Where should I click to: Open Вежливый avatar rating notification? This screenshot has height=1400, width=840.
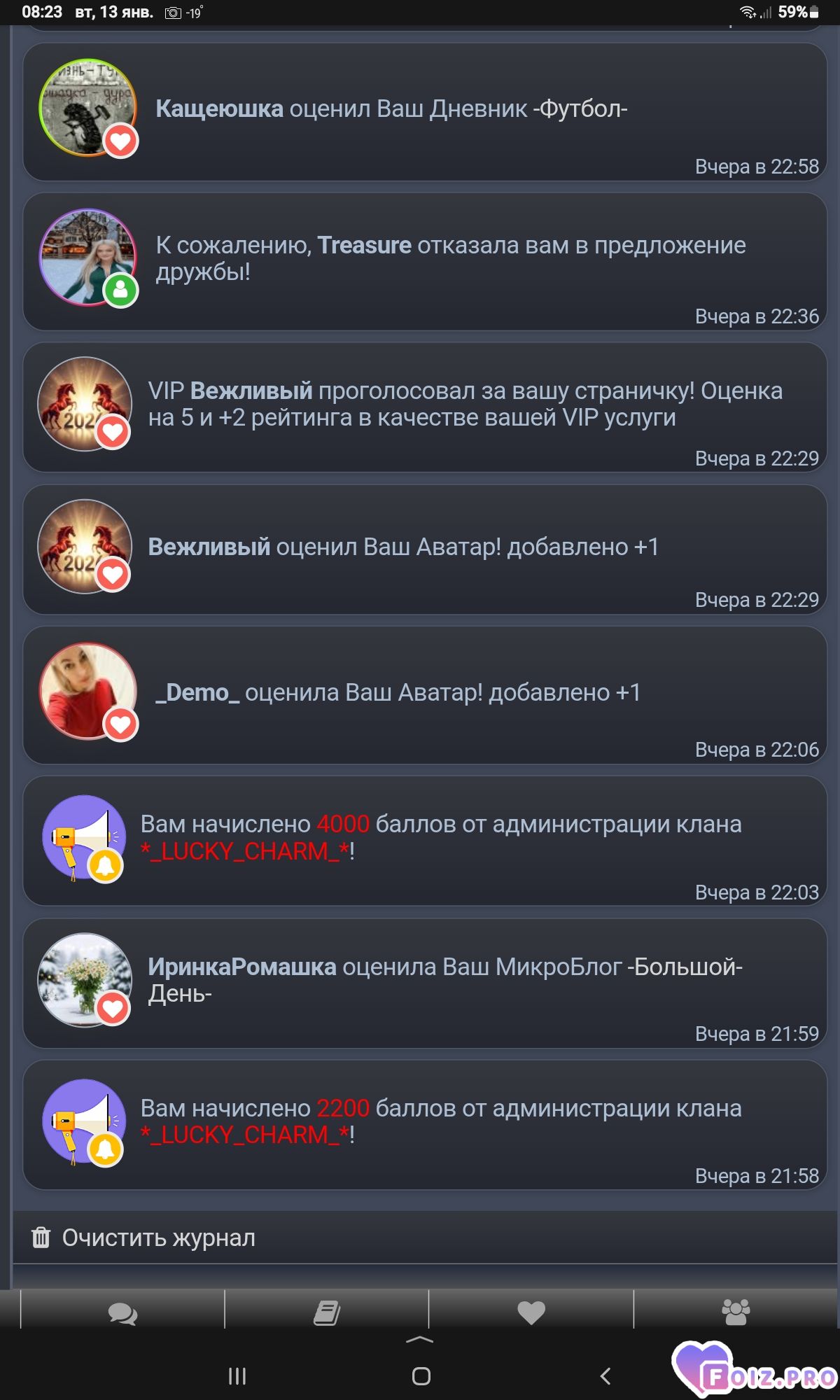424,549
